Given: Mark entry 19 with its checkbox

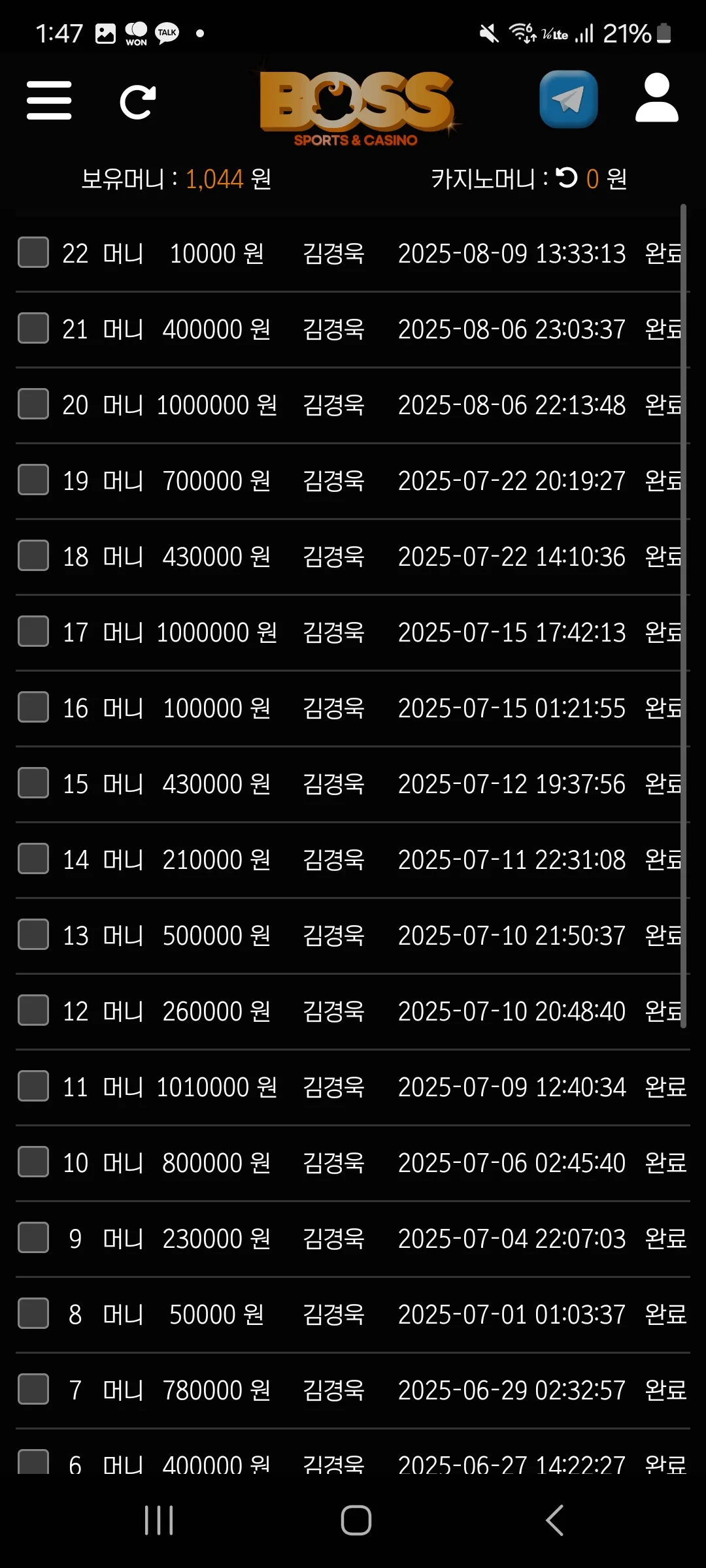Looking at the screenshot, I should [x=33, y=480].
